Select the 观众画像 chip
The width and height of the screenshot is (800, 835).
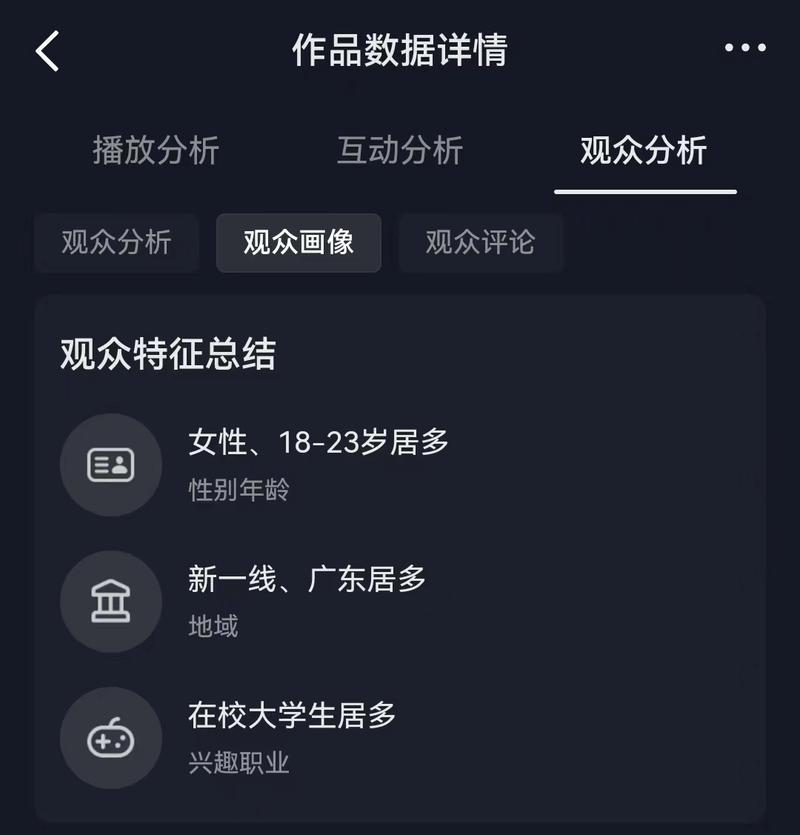click(x=298, y=243)
